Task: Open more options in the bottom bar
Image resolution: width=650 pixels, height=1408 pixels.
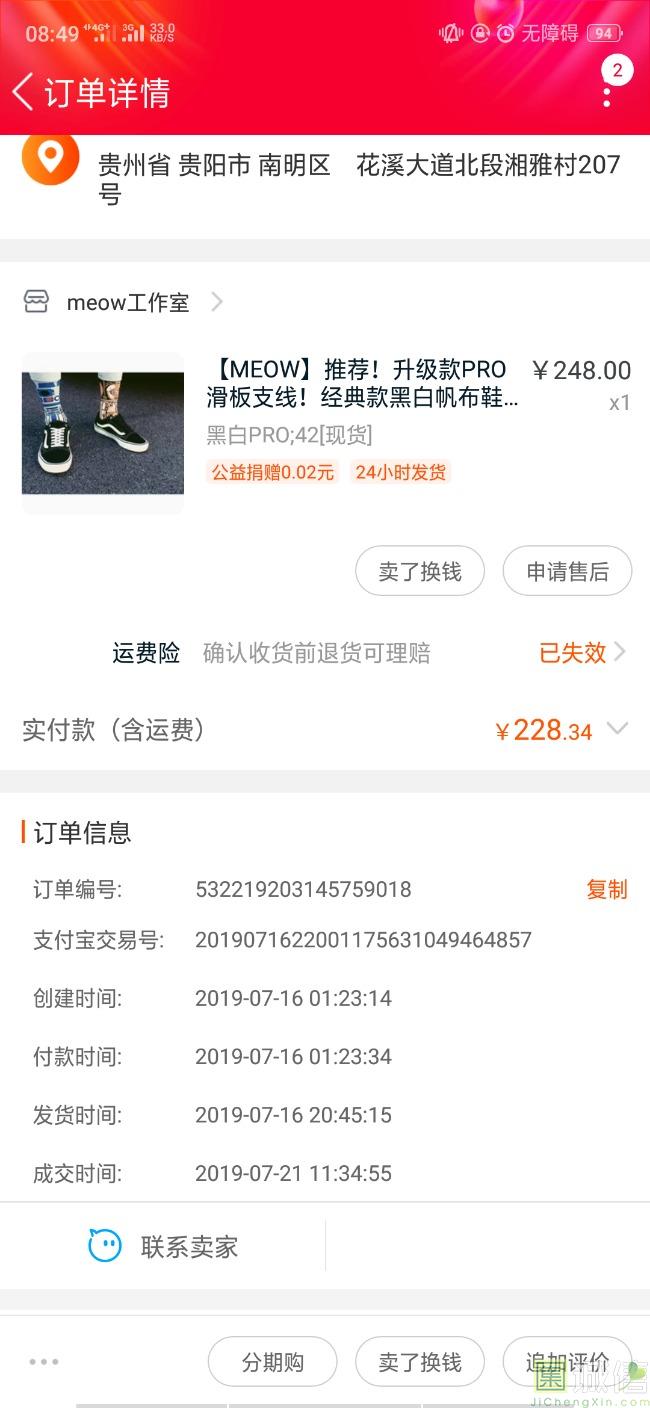Action: [x=44, y=1361]
